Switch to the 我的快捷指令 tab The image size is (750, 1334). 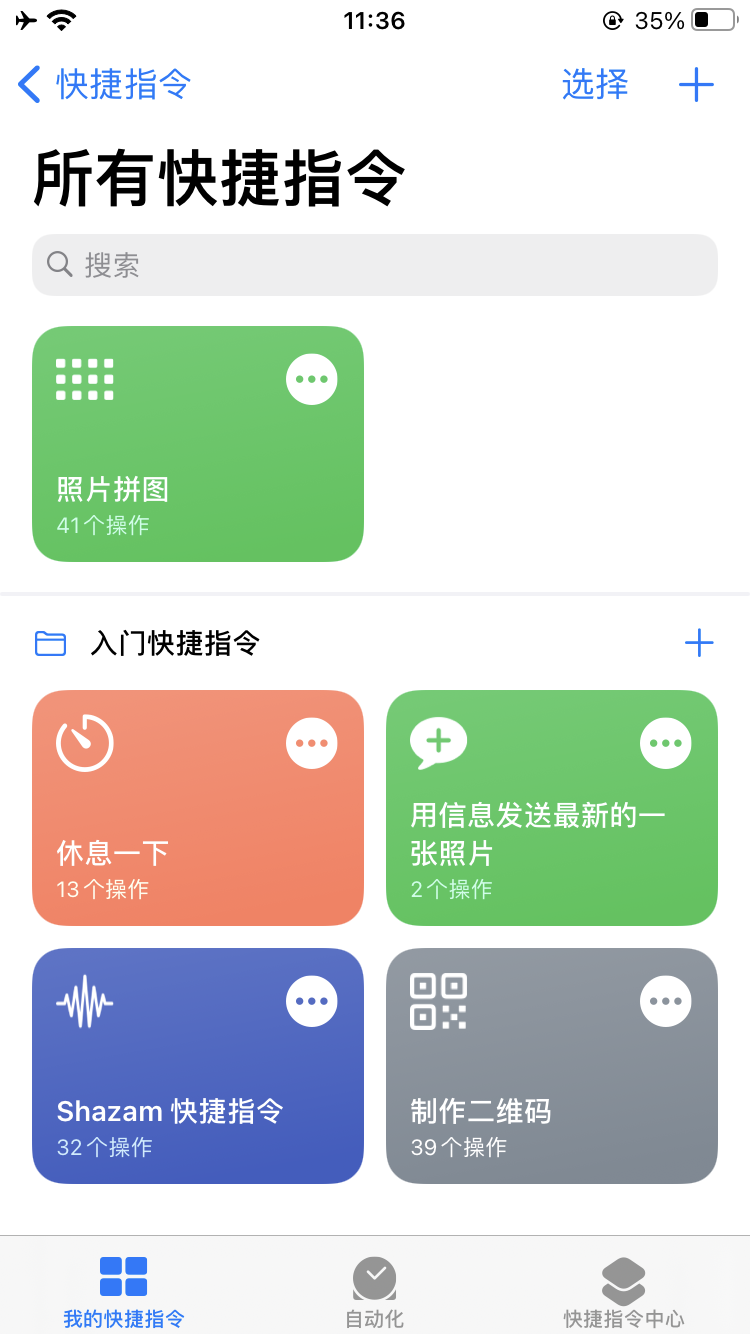click(x=124, y=1290)
